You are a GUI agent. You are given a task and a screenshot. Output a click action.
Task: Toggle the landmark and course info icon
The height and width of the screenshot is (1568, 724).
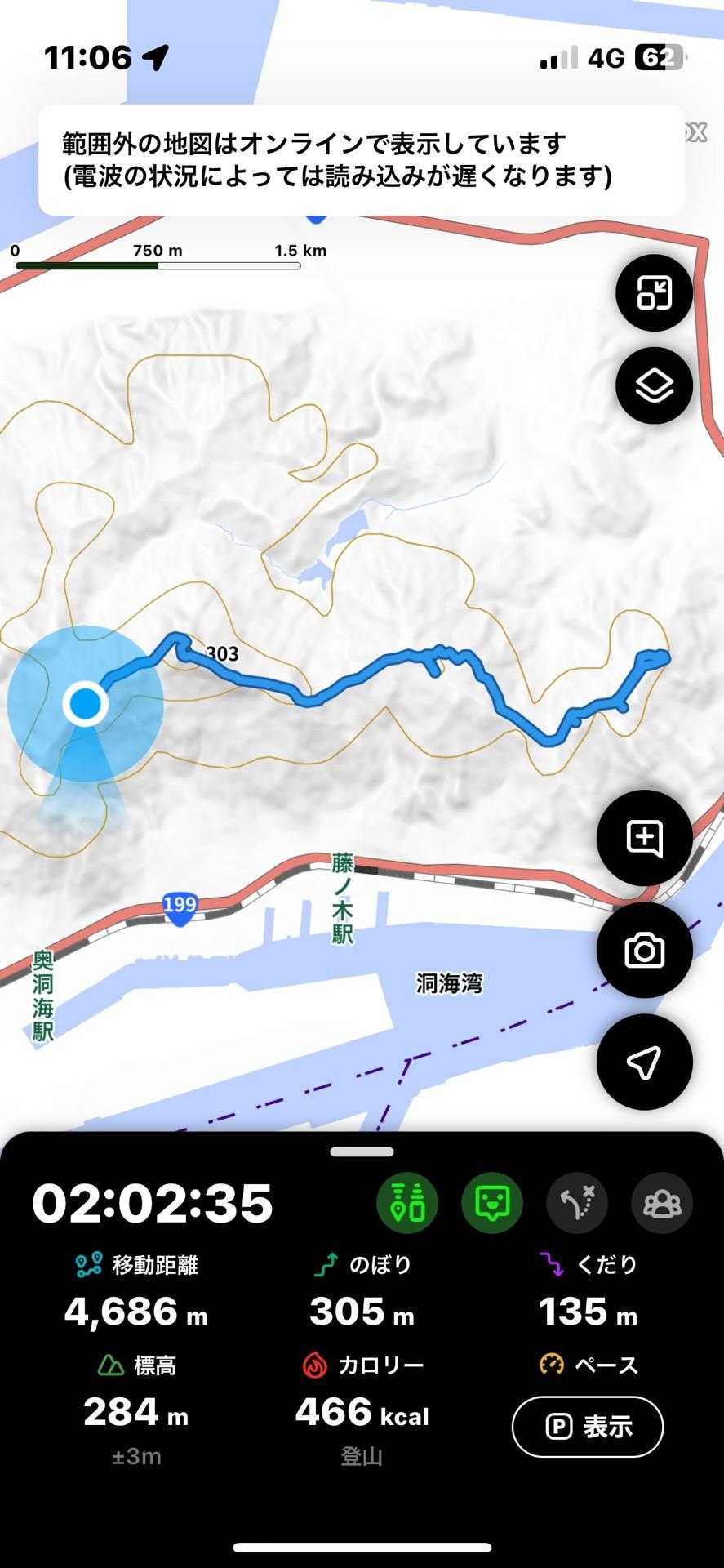(407, 1203)
